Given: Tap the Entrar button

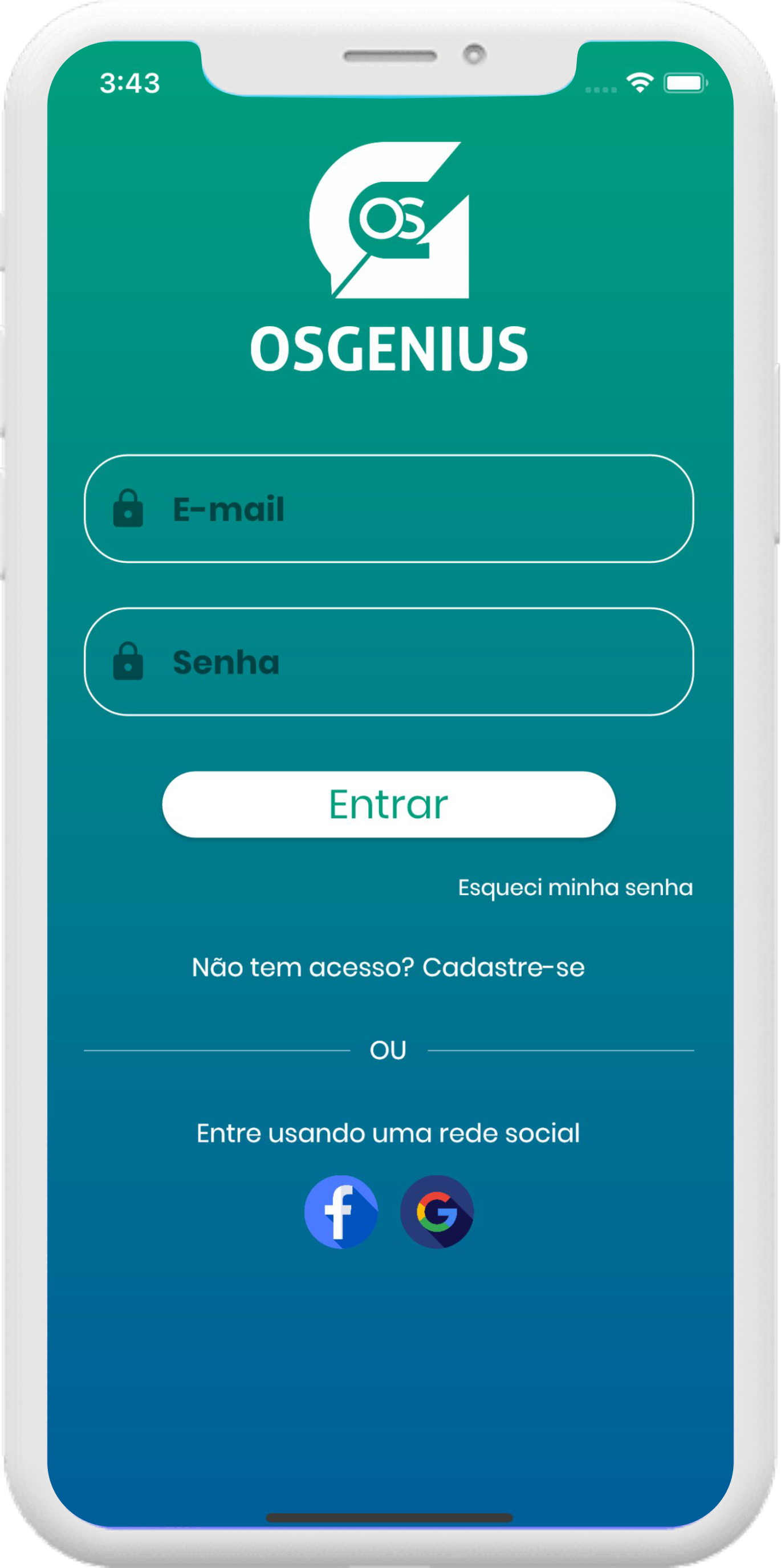Looking at the screenshot, I should (x=388, y=805).
